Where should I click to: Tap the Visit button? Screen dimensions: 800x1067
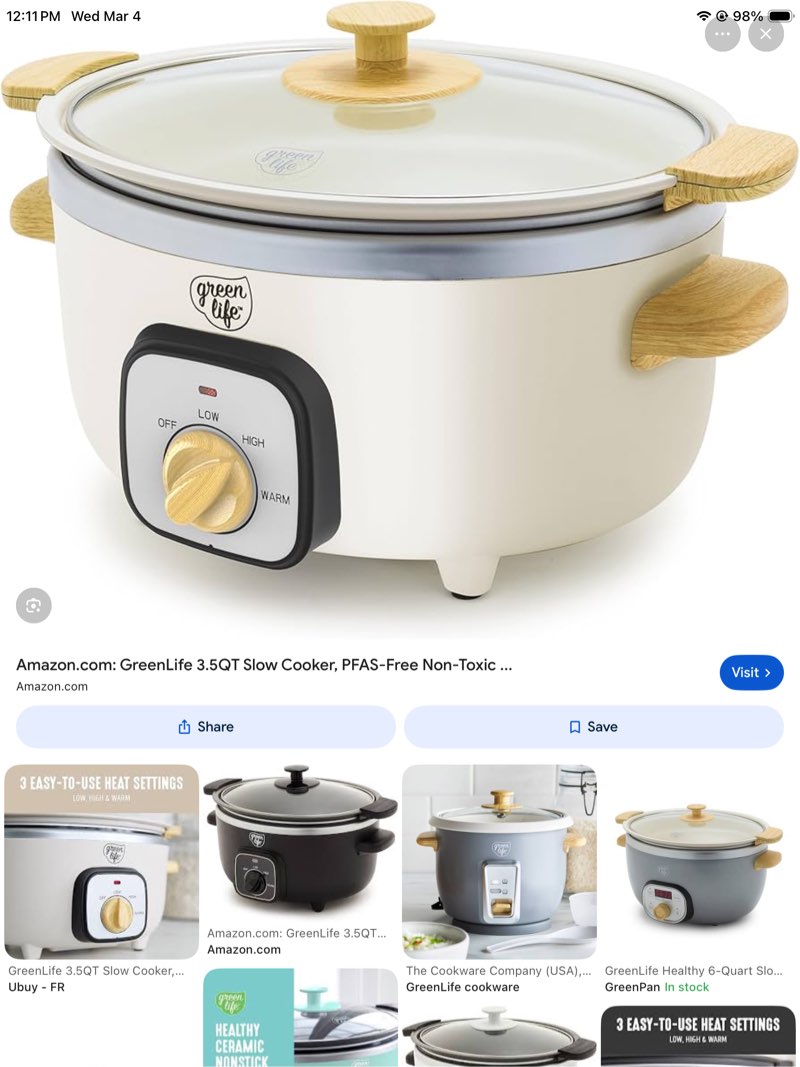pyautogui.click(x=751, y=672)
